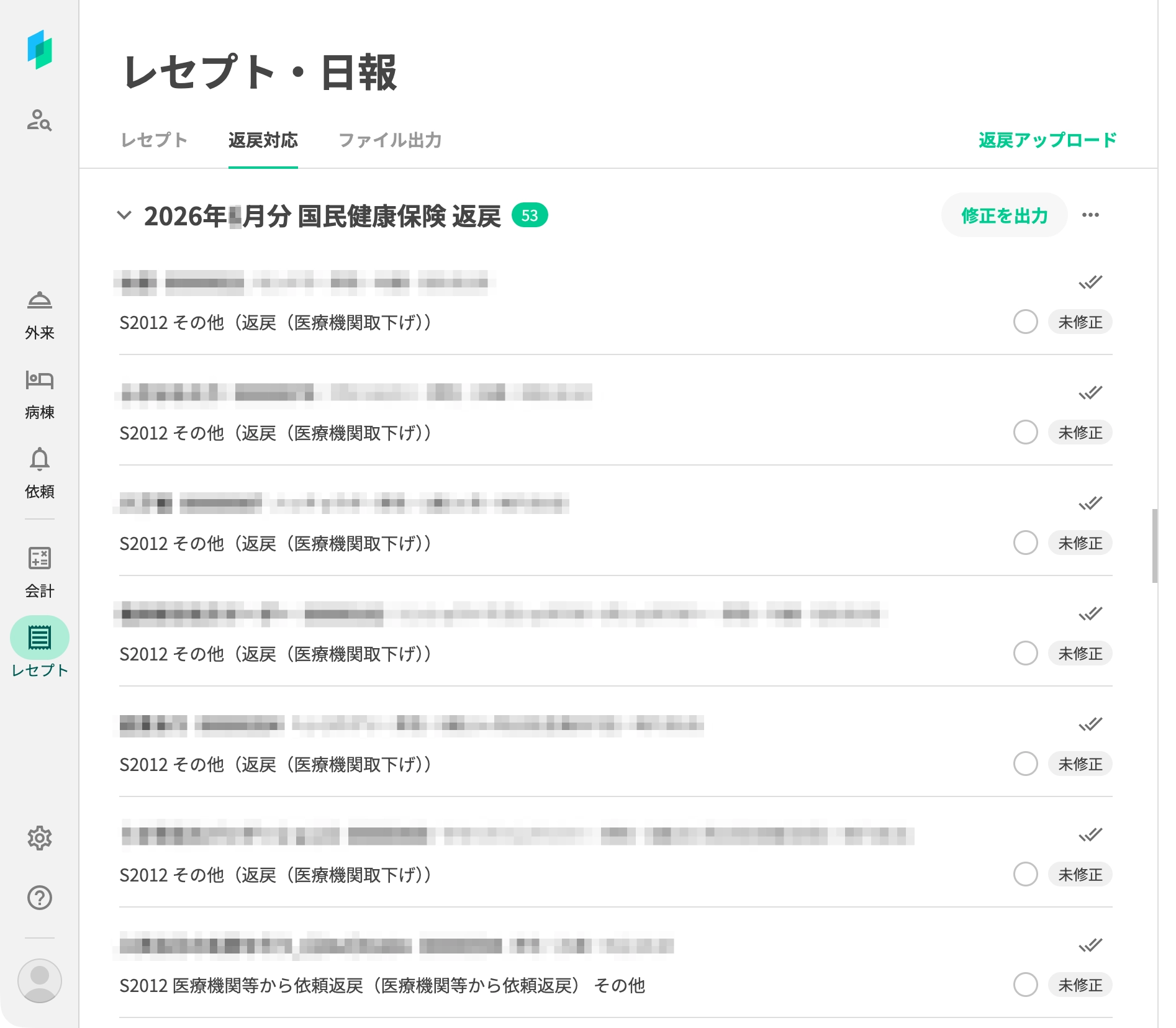Viewport: 1176px width, 1028px height.
Task: Open the three-dot overflow menu
Action: click(1090, 215)
